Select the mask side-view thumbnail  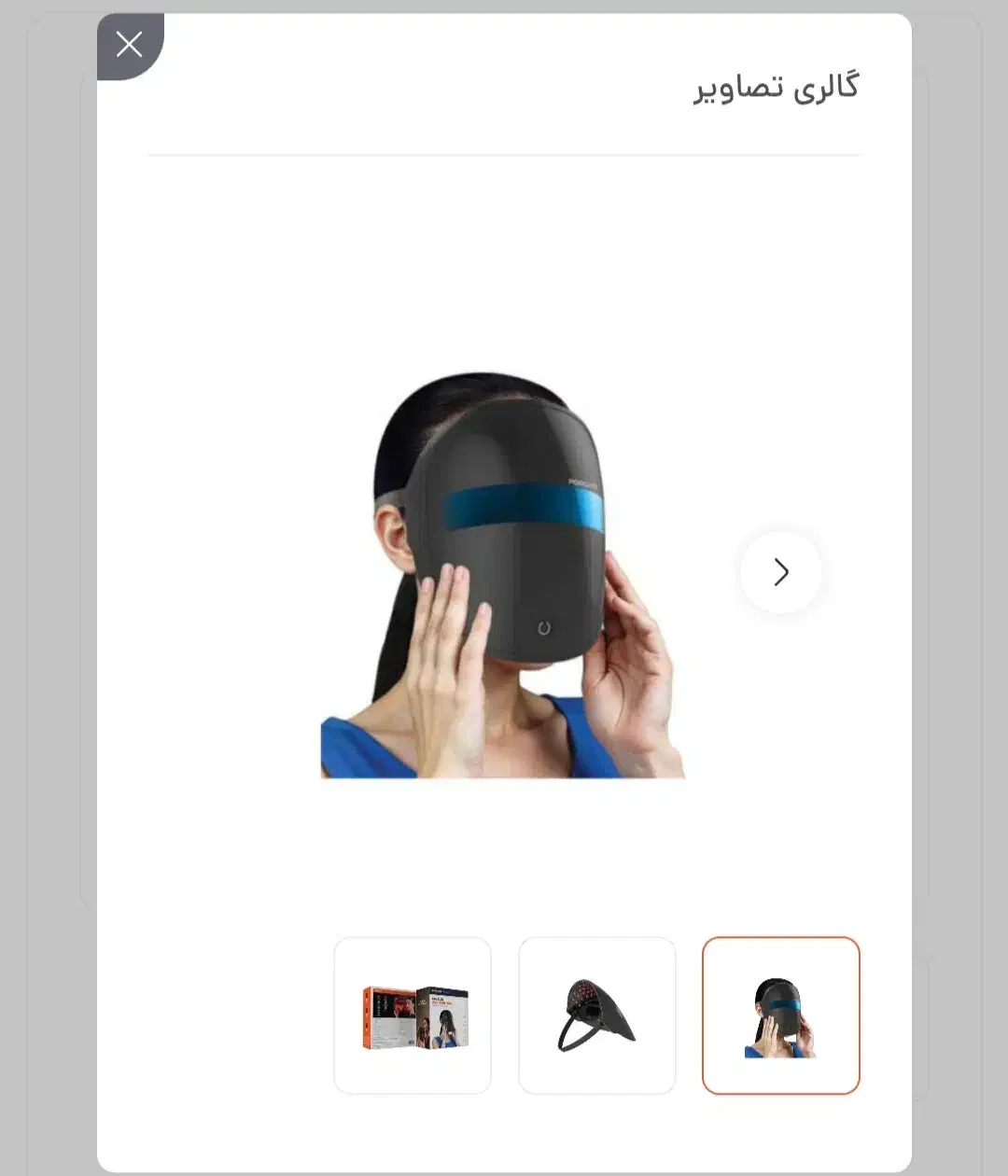[x=597, y=1015]
